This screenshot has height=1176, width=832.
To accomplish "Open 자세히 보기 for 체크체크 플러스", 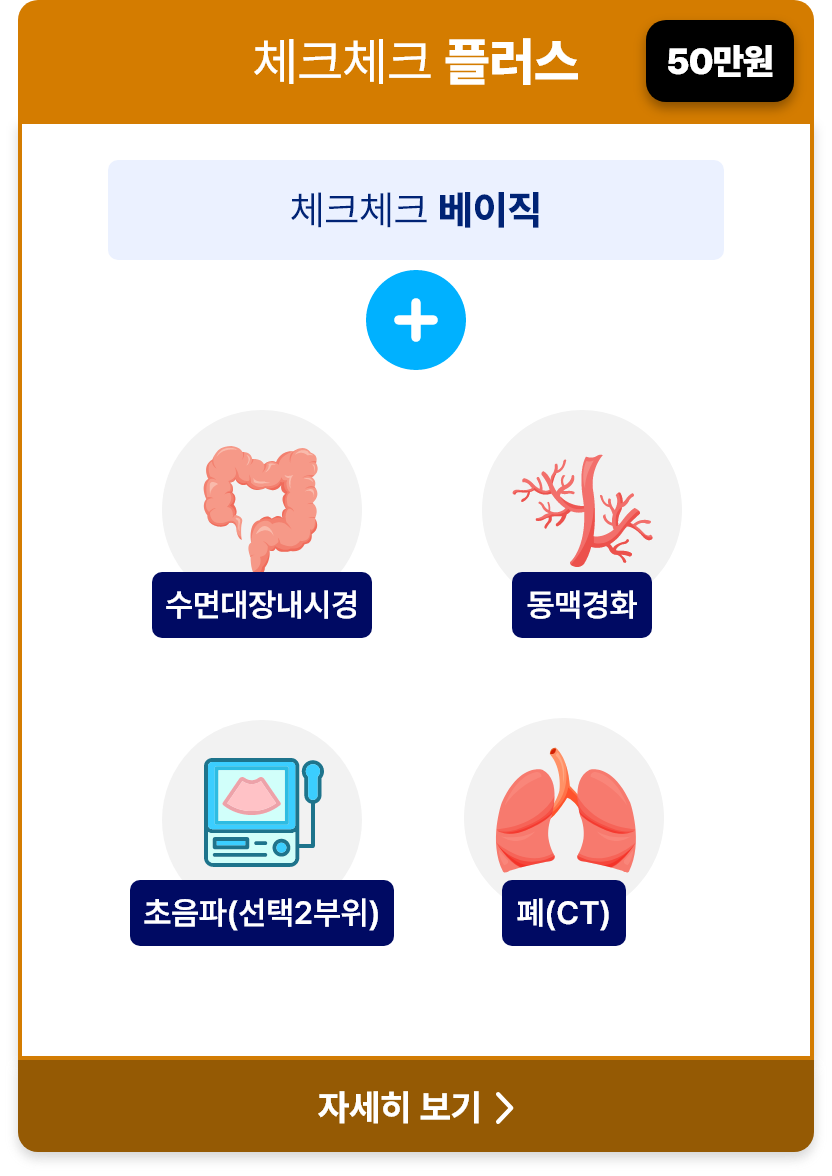I will coord(415,1107).
